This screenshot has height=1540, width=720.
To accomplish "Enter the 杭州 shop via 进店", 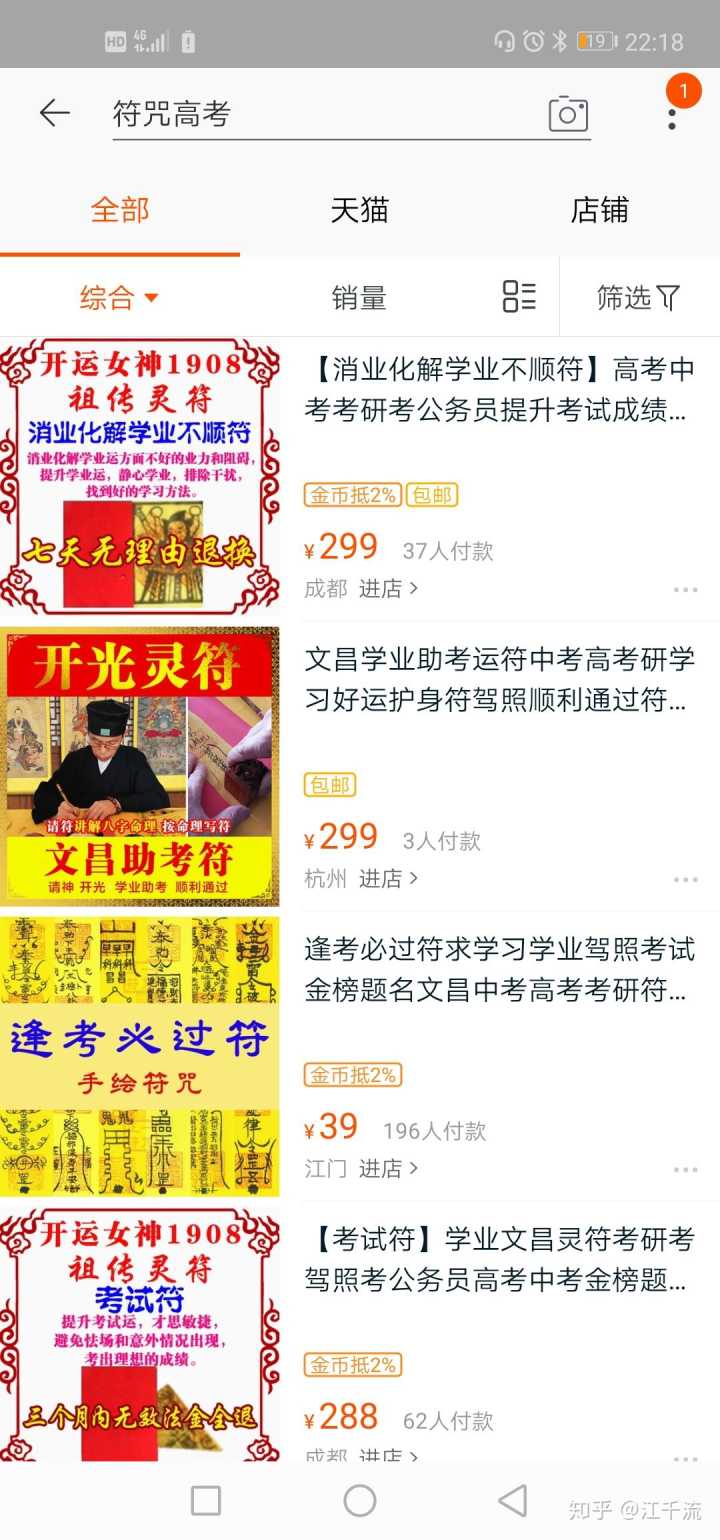I will tap(388, 879).
